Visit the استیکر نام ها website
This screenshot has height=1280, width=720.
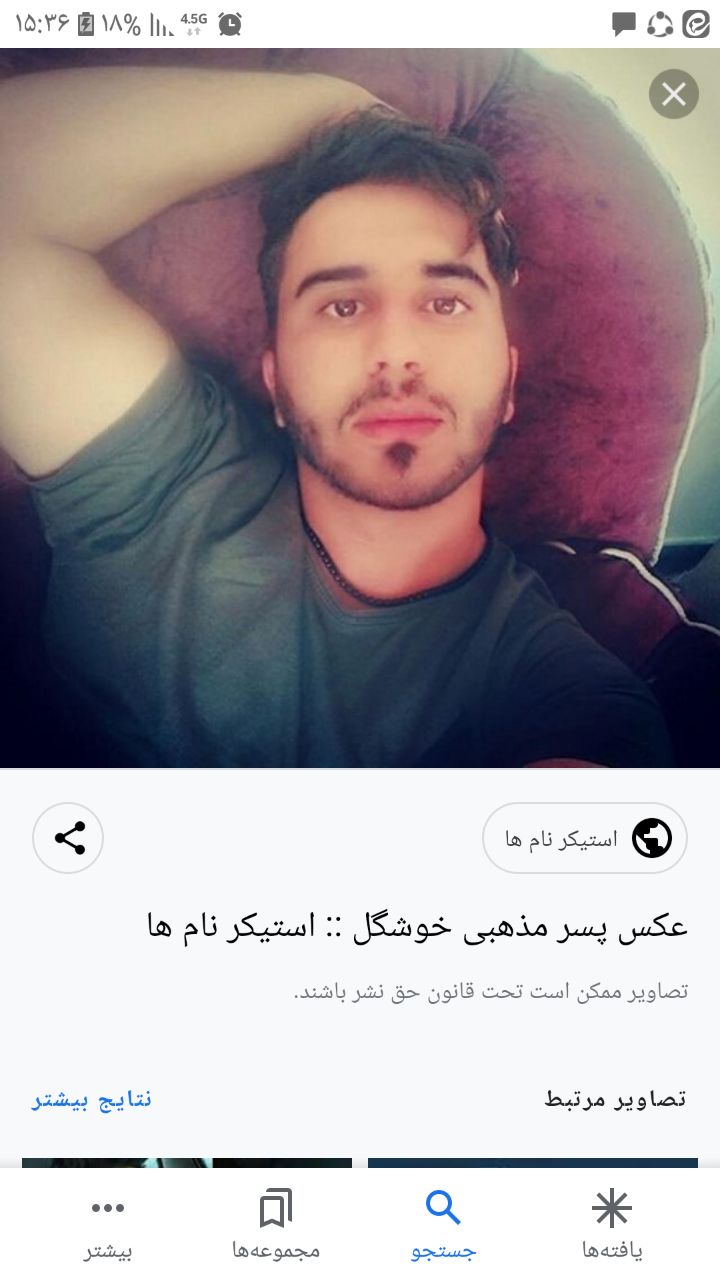point(585,838)
